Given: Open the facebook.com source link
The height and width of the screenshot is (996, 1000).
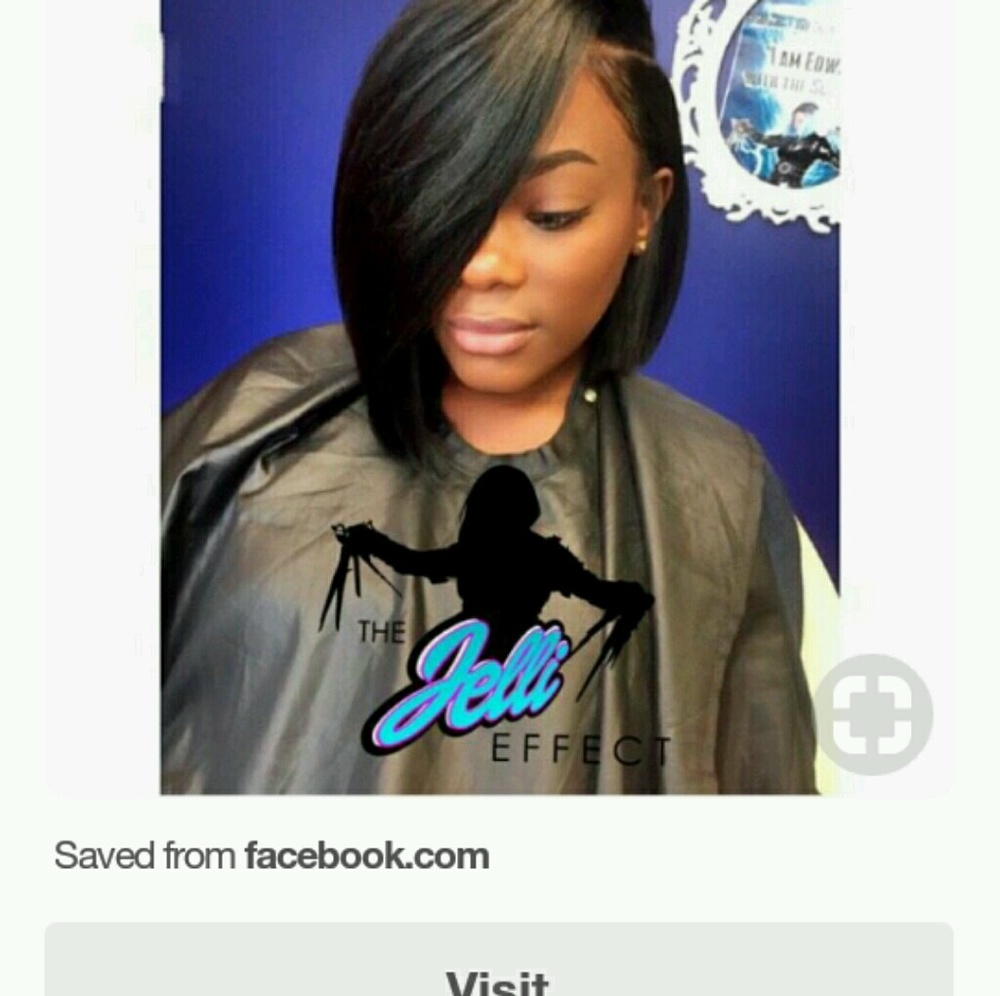Looking at the screenshot, I should pos(367,856).
